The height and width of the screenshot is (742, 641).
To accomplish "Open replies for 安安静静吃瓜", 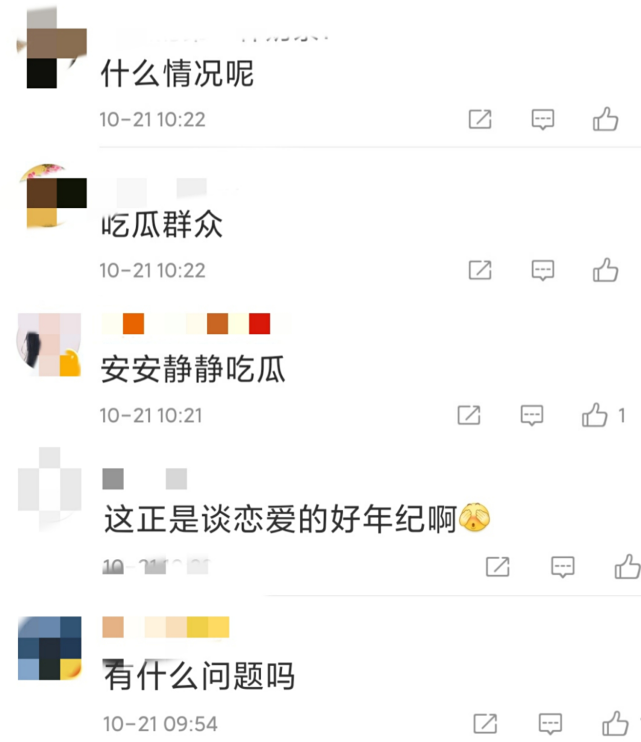I will point(532,415).
